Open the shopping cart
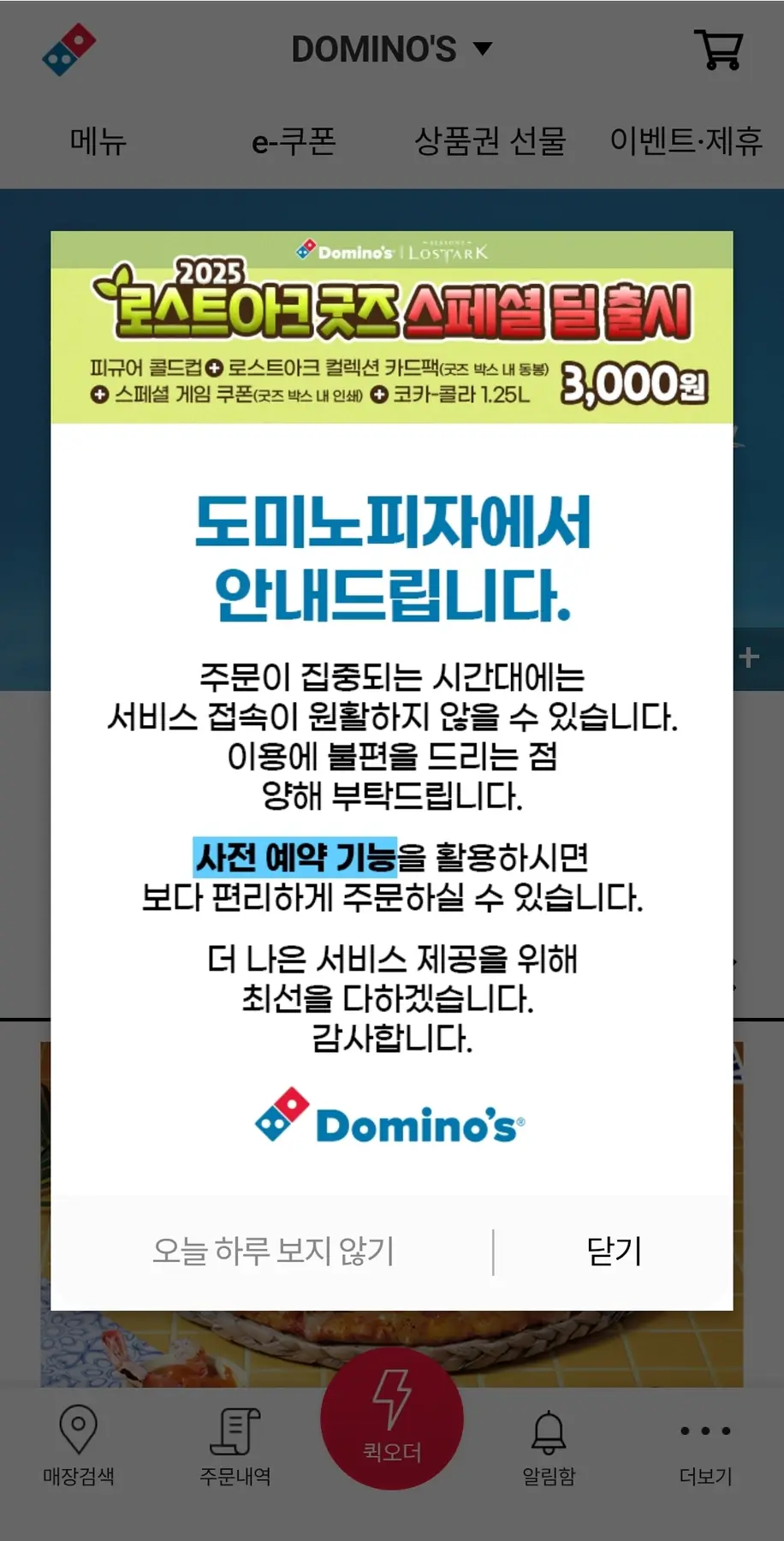Image resolution: width=784 pixels, height=1541 pixels. (720, 50)
